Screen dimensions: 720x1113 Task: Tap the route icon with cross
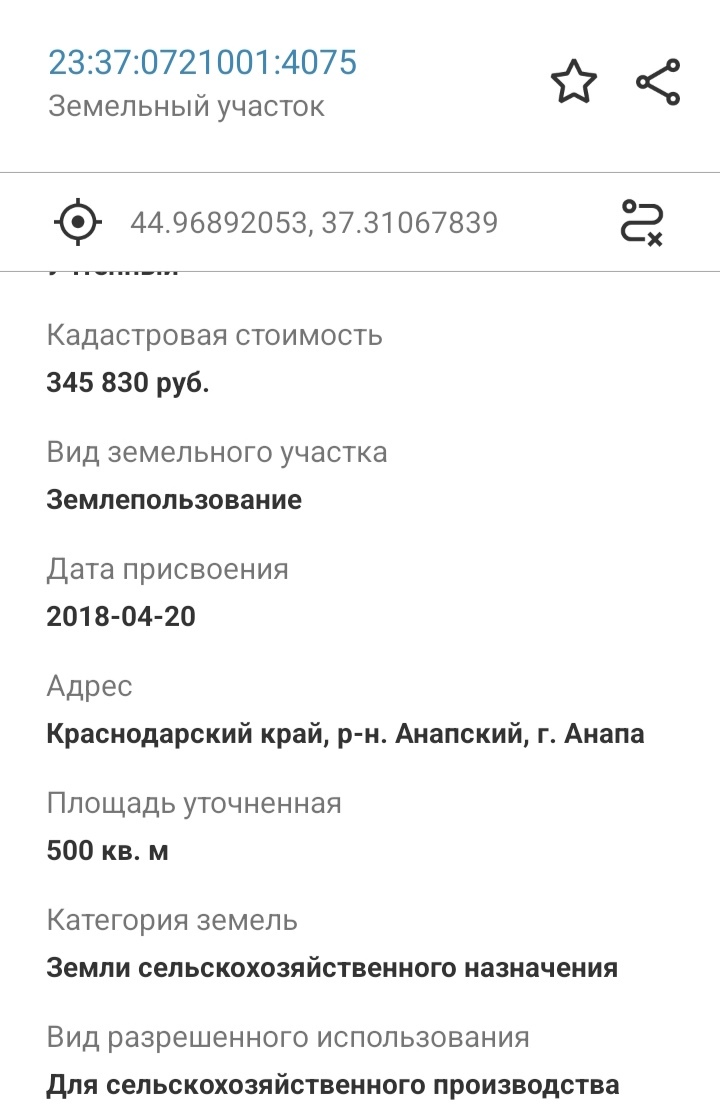pyautogui.click(x=641, y=222)
